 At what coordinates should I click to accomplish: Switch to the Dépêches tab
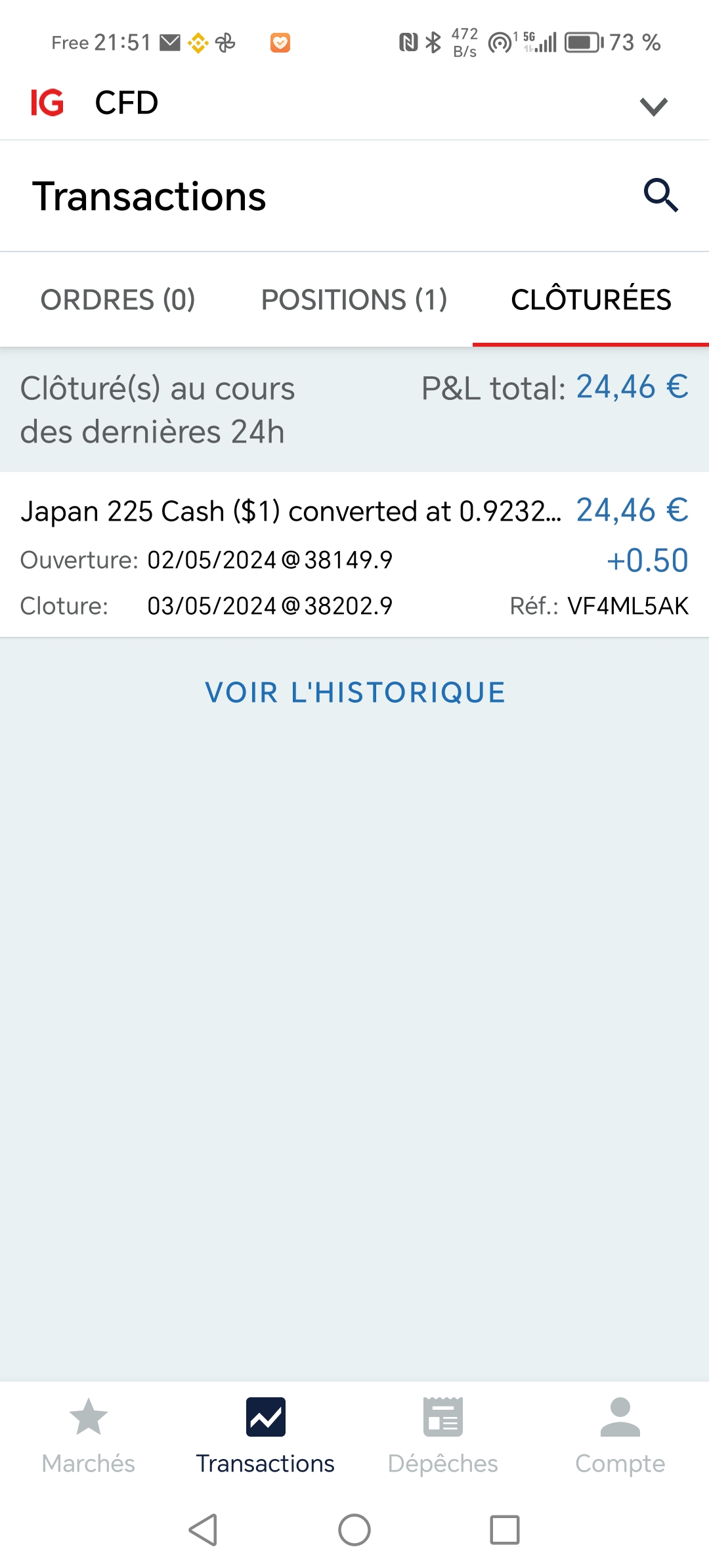click(x=443, y=1435)
